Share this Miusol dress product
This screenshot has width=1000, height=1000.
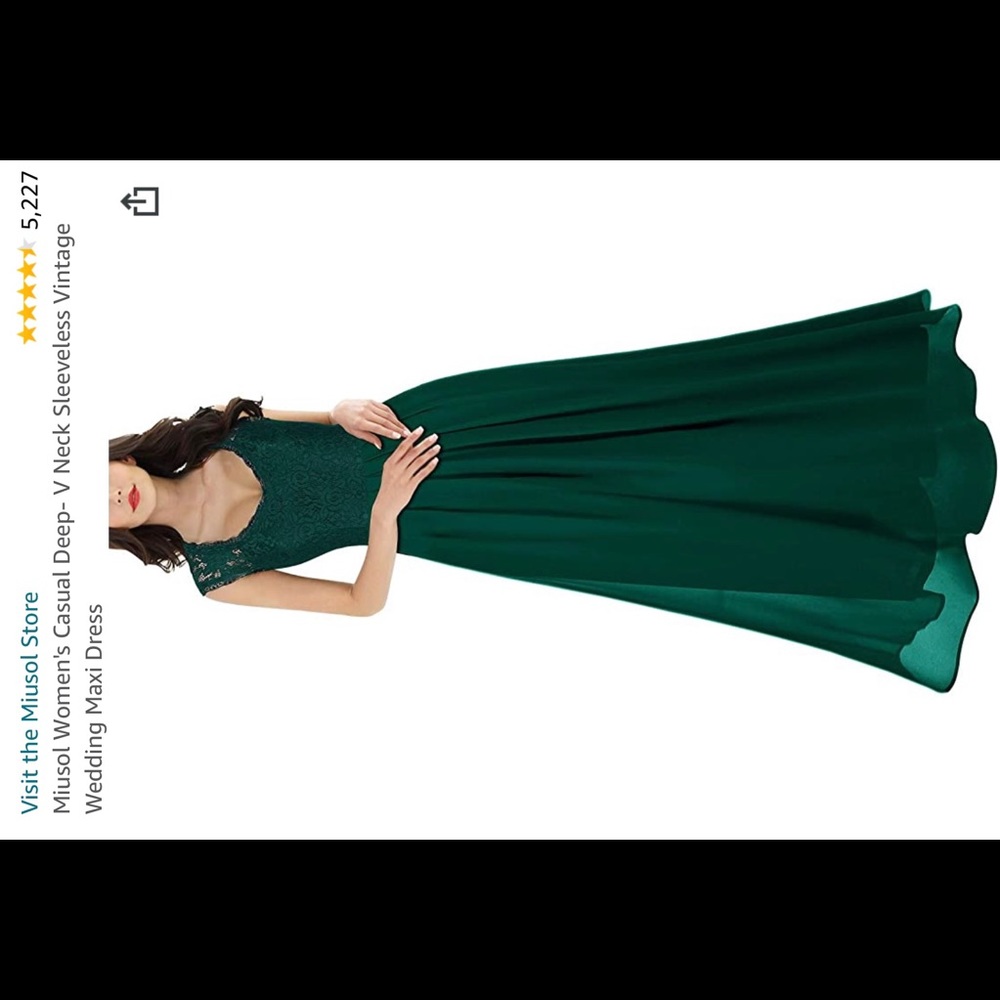tap(141, 202)
